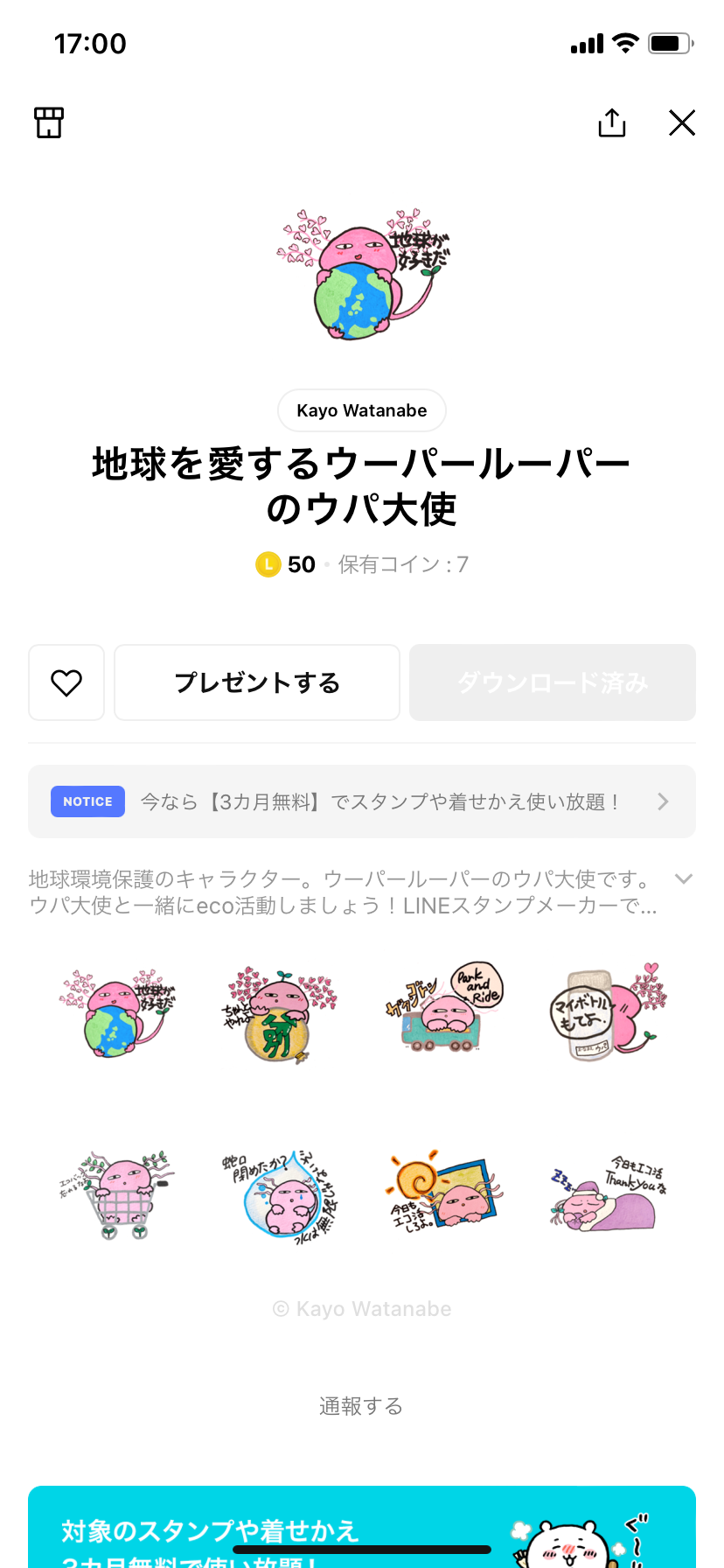724x1568 pixels.
Task: Select the water drop faucet sticker
Action: [280, 1194]
